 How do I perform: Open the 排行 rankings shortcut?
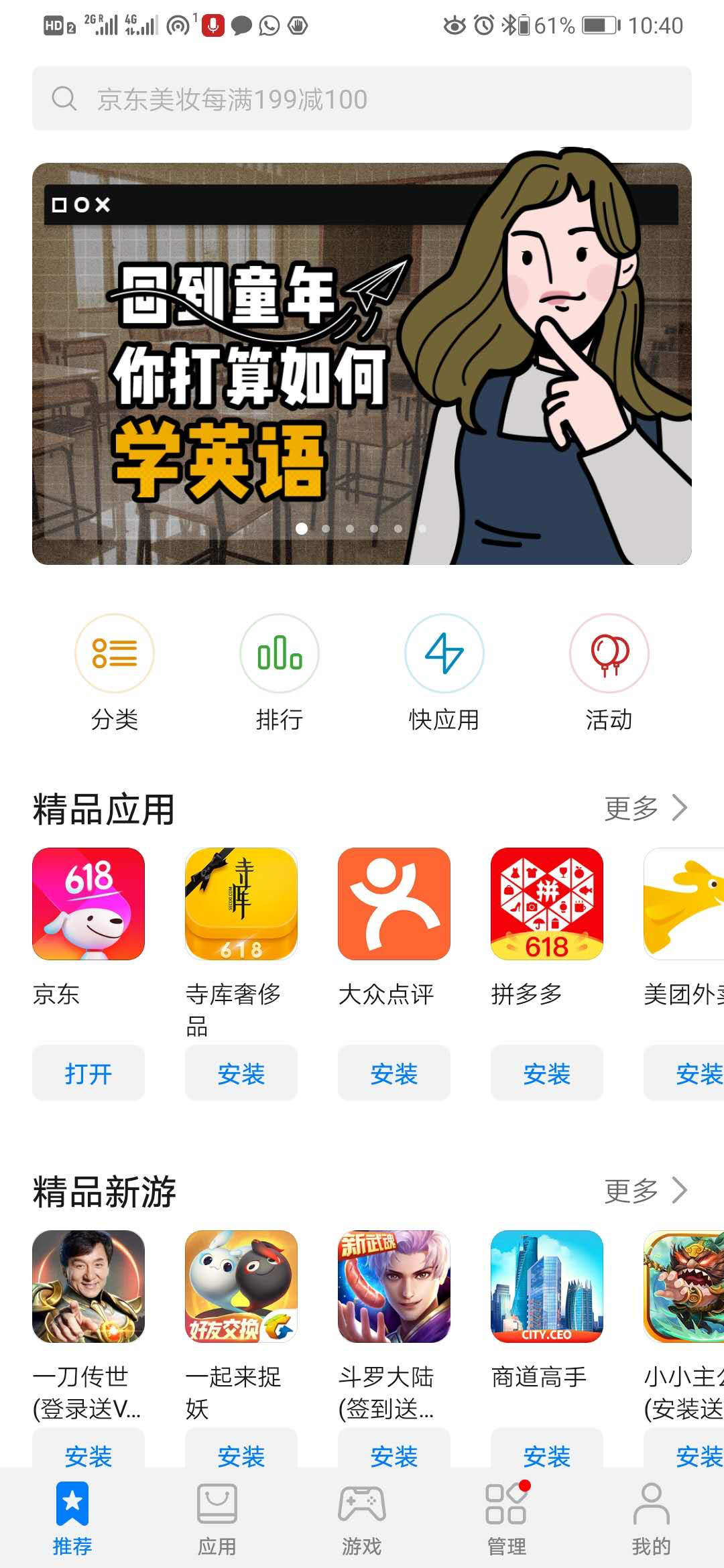[x=280, y=653]
